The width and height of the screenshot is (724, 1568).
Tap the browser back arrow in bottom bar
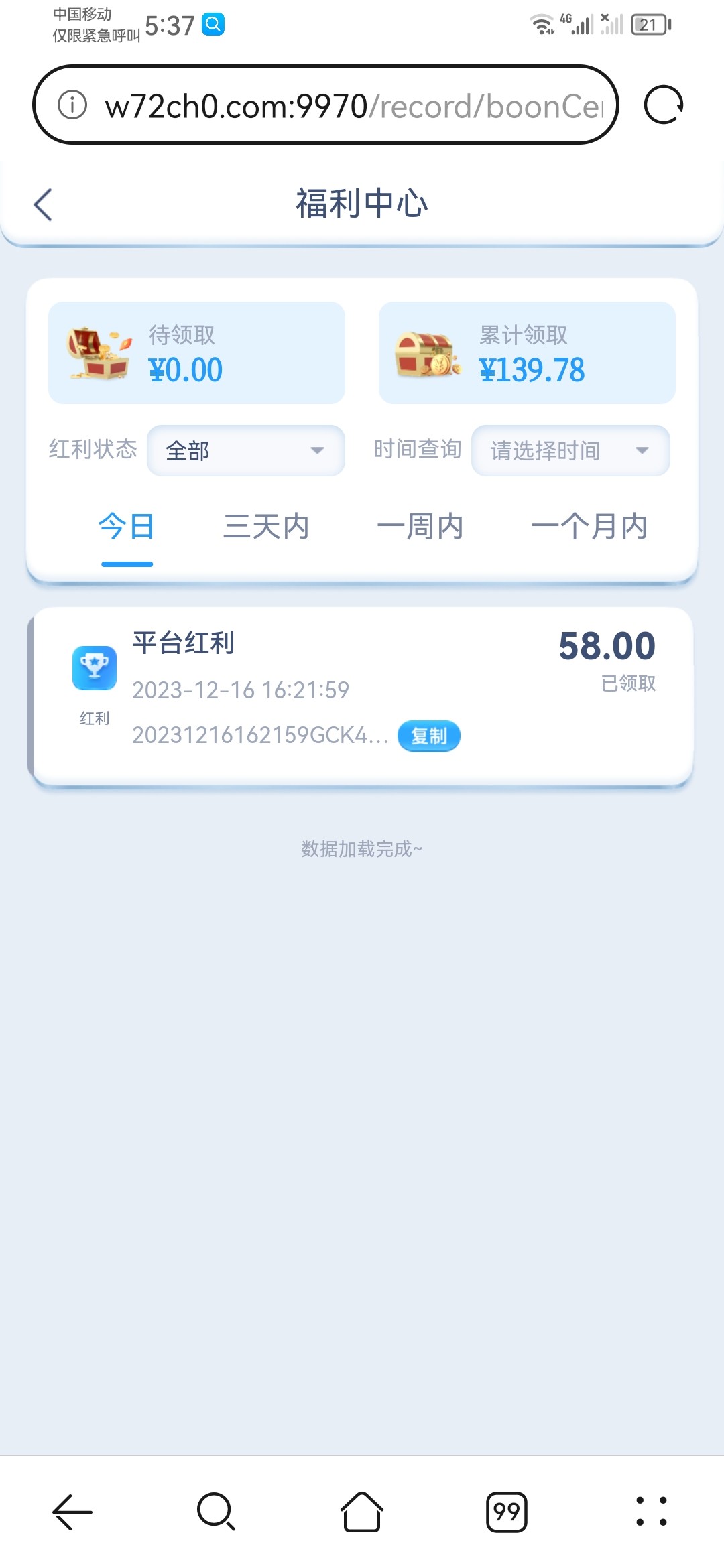[x=72, y=1512]
